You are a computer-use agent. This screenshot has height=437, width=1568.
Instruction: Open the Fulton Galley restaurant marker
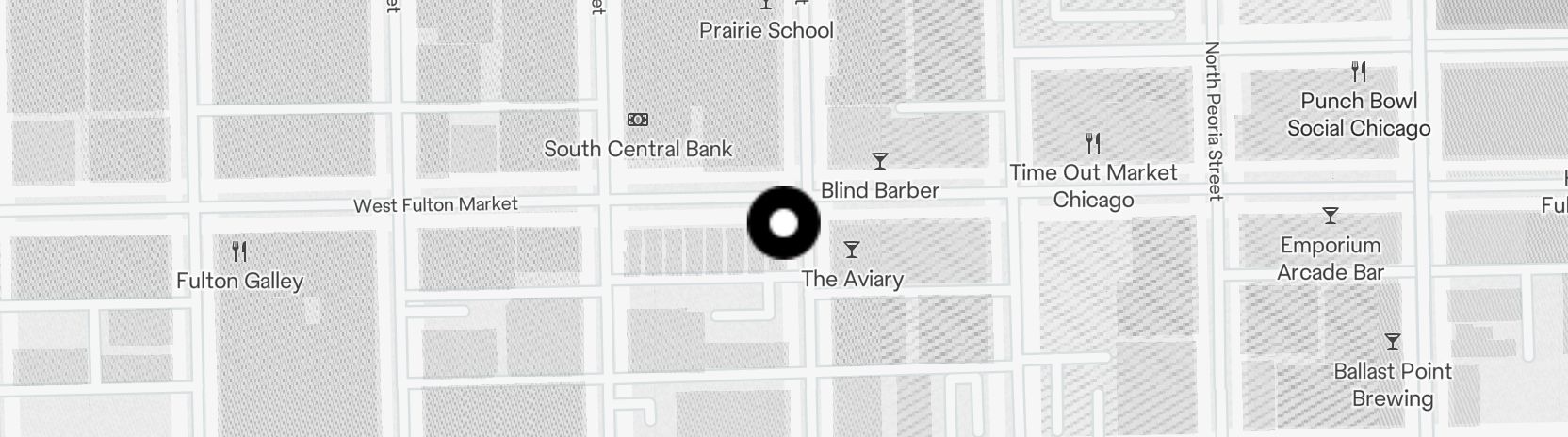point(239,252)
